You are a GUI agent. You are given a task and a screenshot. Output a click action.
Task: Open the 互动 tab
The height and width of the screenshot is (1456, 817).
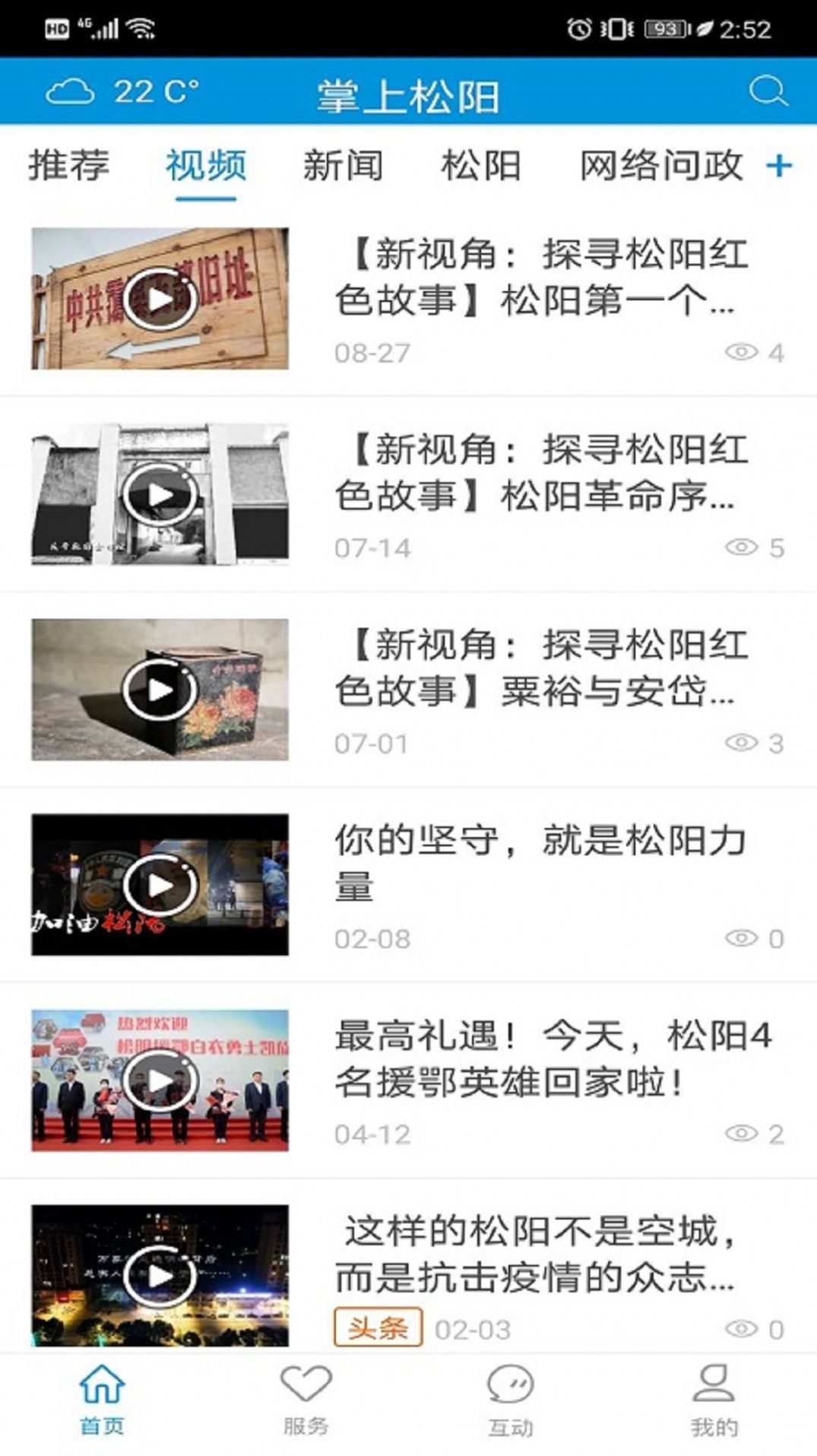[510, 1400]
